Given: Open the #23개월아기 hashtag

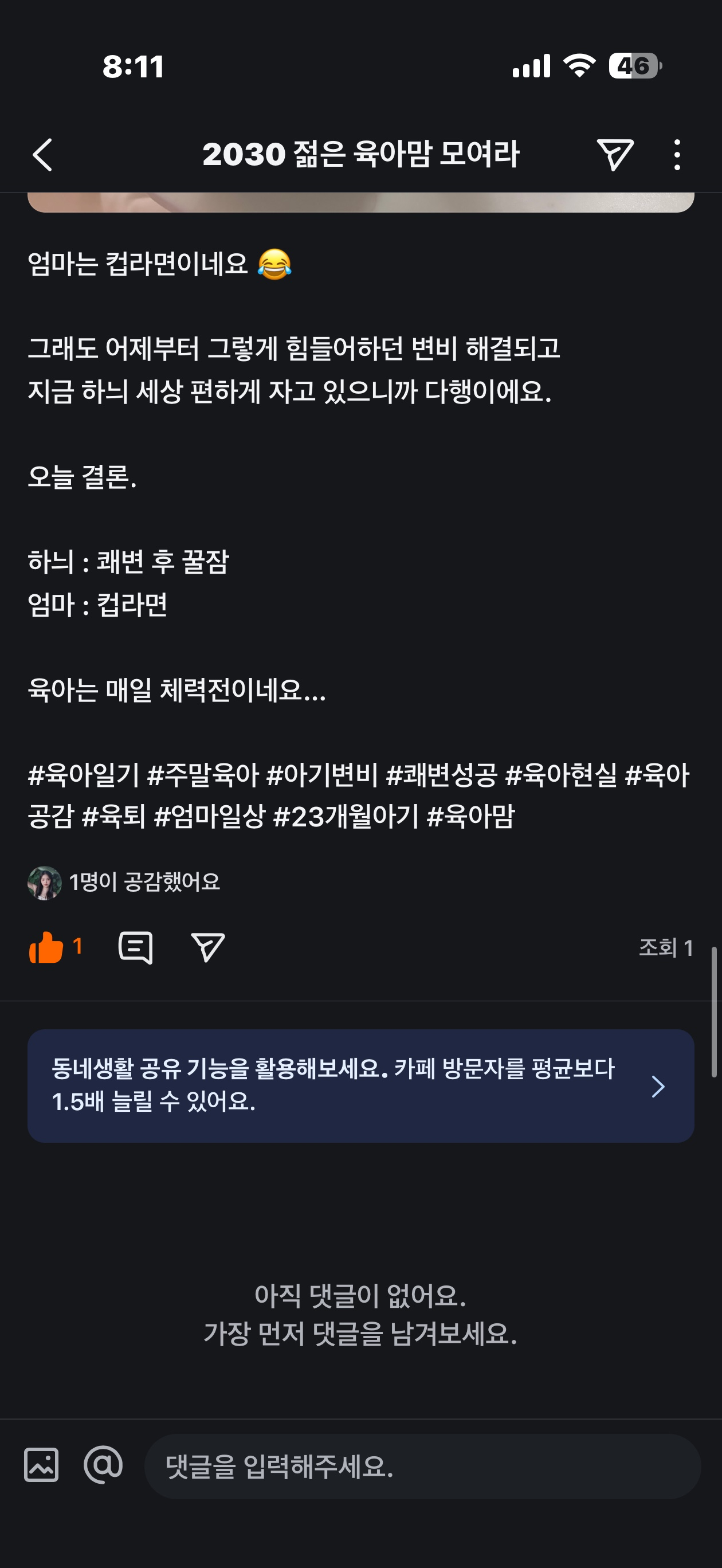Looking at the screenshot, I should tap(345, 817).
